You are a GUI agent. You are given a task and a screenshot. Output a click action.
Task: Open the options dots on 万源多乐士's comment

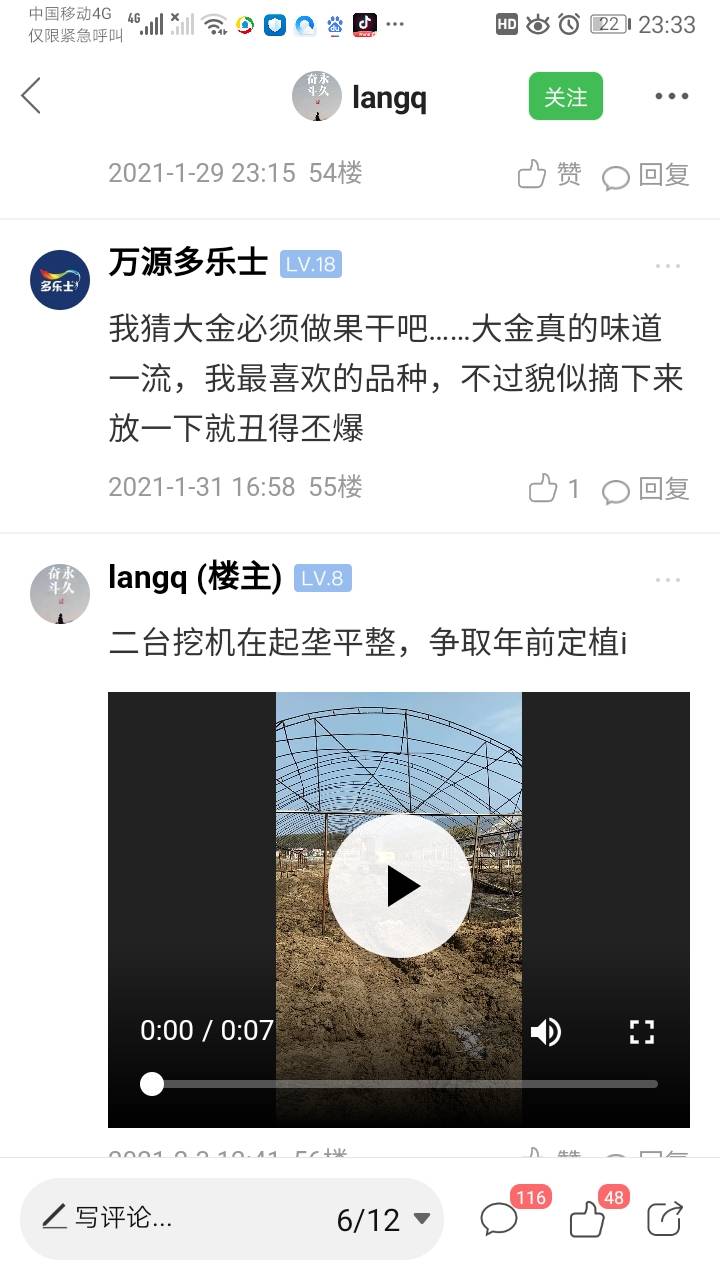click(x=668, y=266)
